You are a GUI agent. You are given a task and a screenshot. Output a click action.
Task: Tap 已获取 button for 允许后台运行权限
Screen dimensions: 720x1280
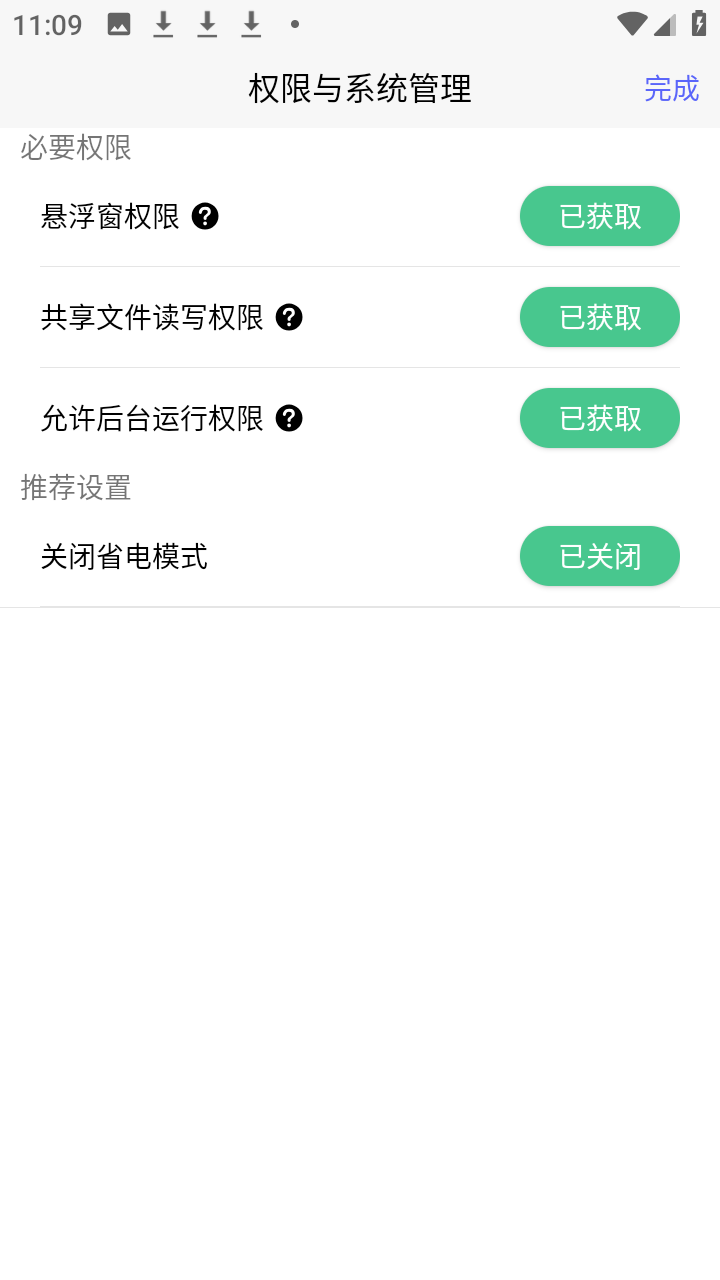pyautogui.click(x=600, y=418)
